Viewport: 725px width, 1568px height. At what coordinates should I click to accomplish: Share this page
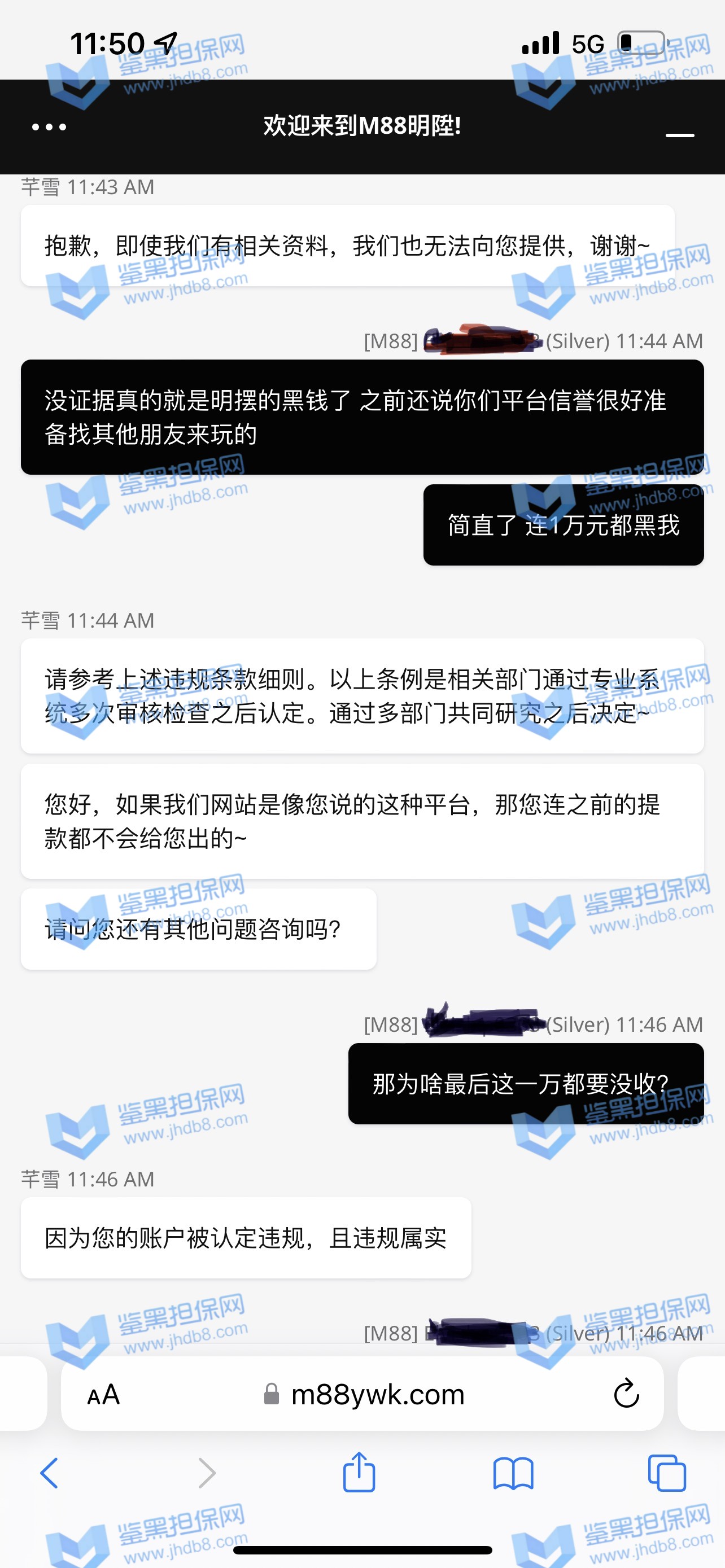(x=359, y=1472)
